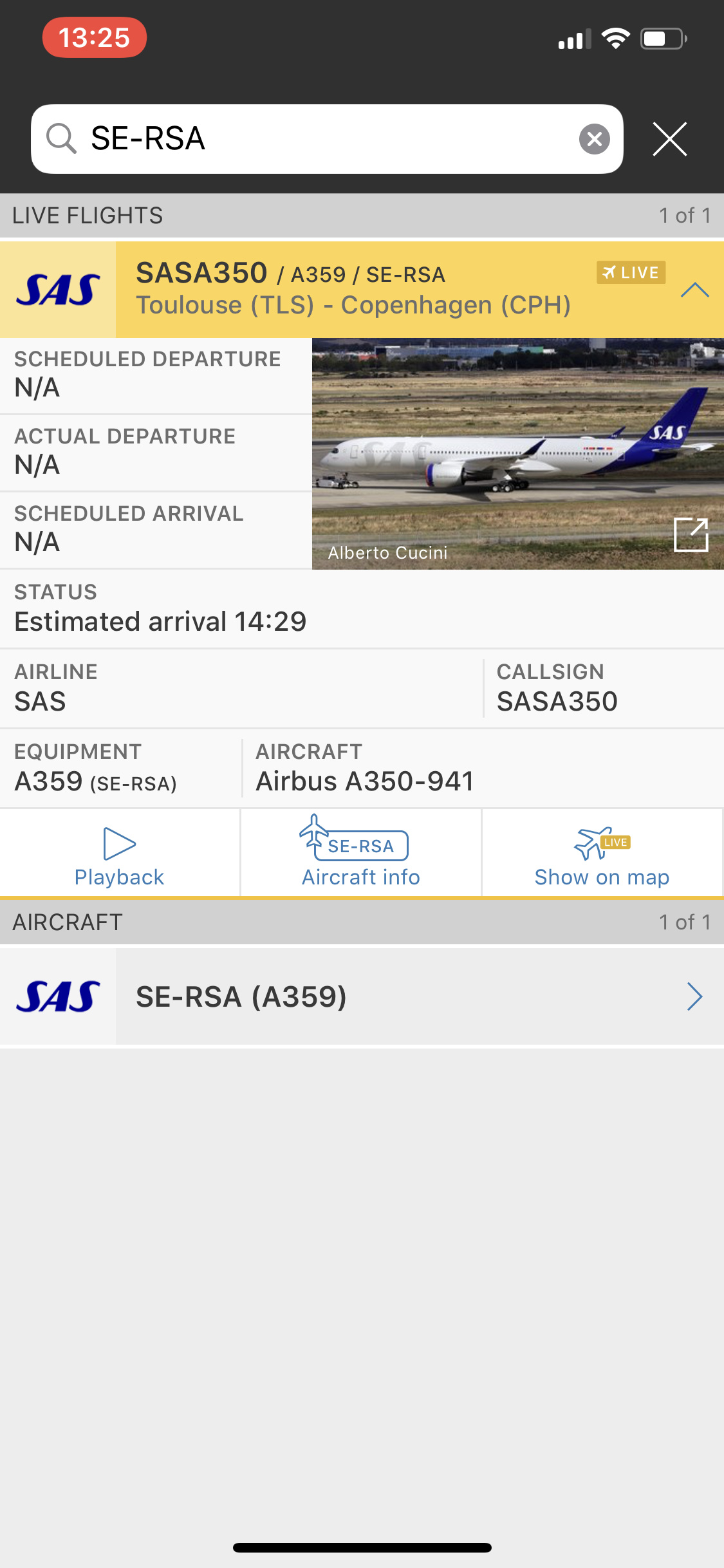
Task: Collapse the SASA350 flight details
Action: 694,290
